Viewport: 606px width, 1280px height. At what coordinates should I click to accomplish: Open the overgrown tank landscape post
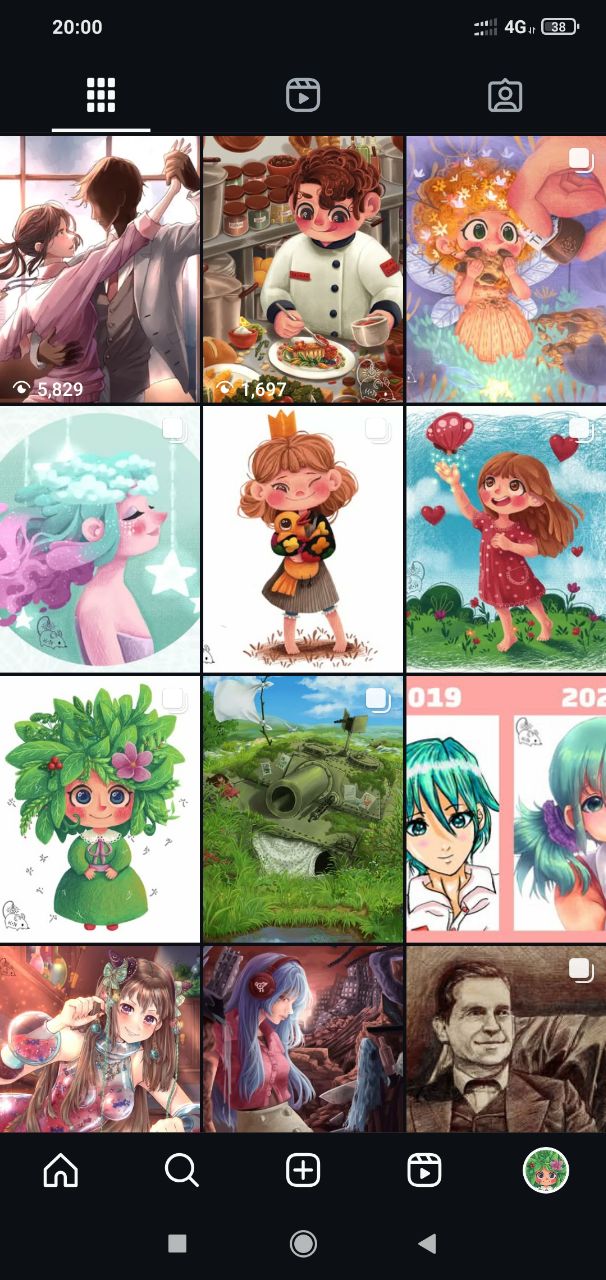tap(303, 808)
